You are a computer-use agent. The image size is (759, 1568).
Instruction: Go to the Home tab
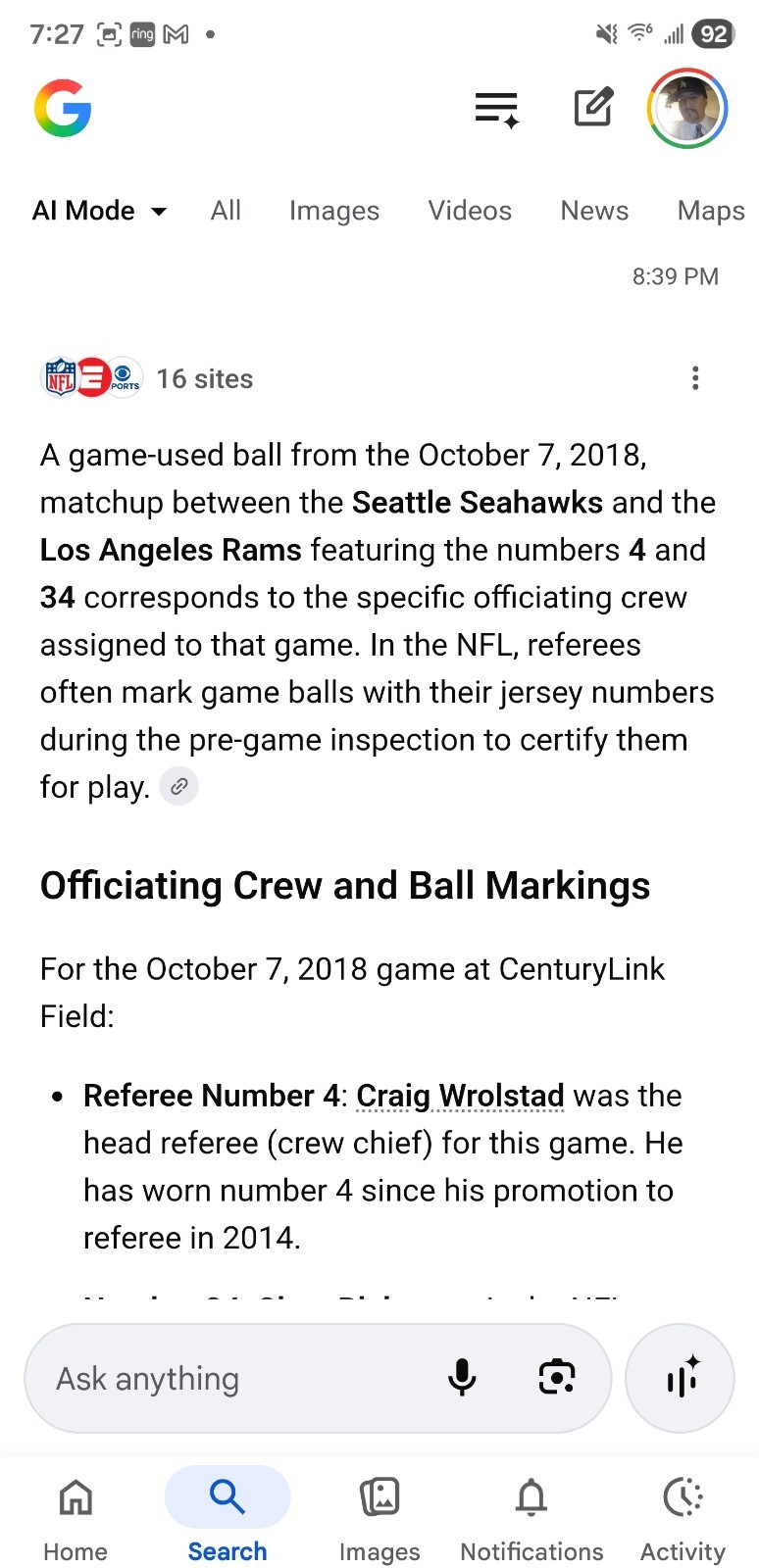pyautogui.click(x=76, y=1515)
